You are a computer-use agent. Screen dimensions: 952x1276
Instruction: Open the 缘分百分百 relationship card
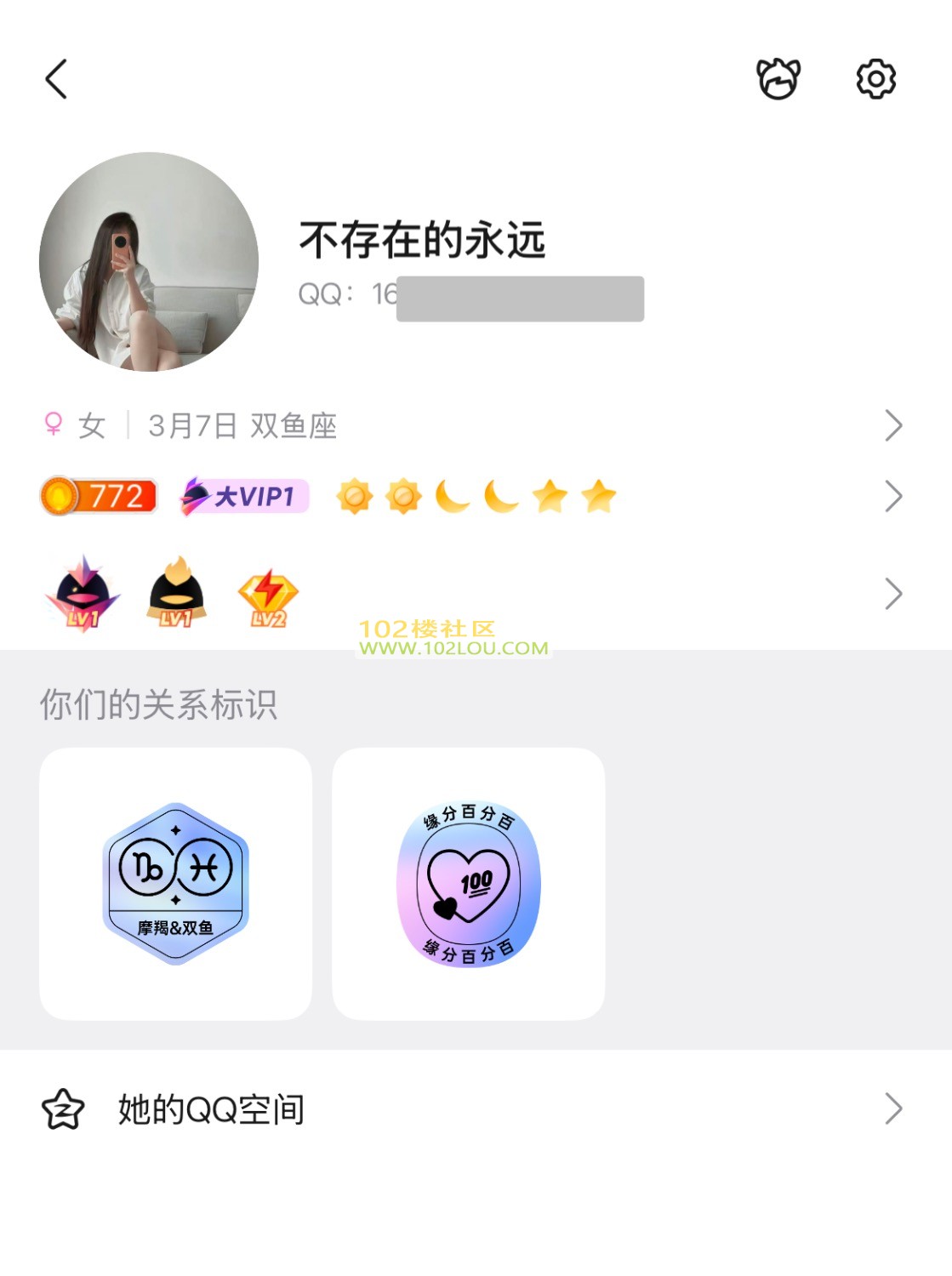[x=469, y=884]
